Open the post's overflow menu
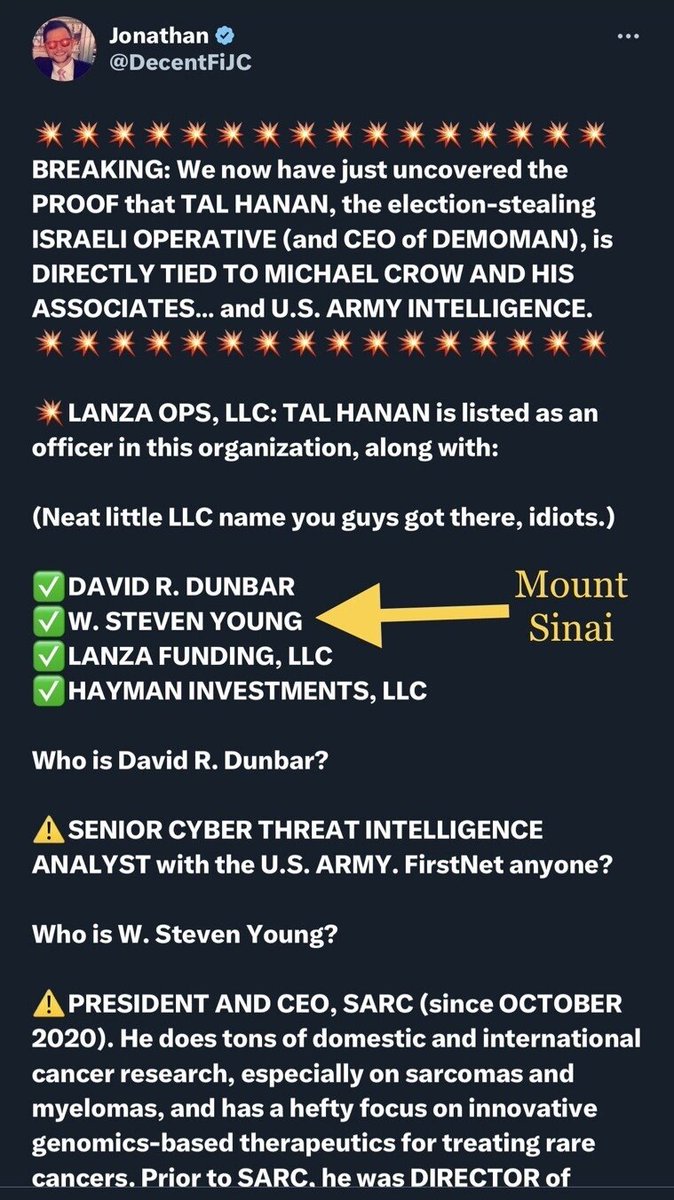 pyautogui.click(x=628, y=37)
